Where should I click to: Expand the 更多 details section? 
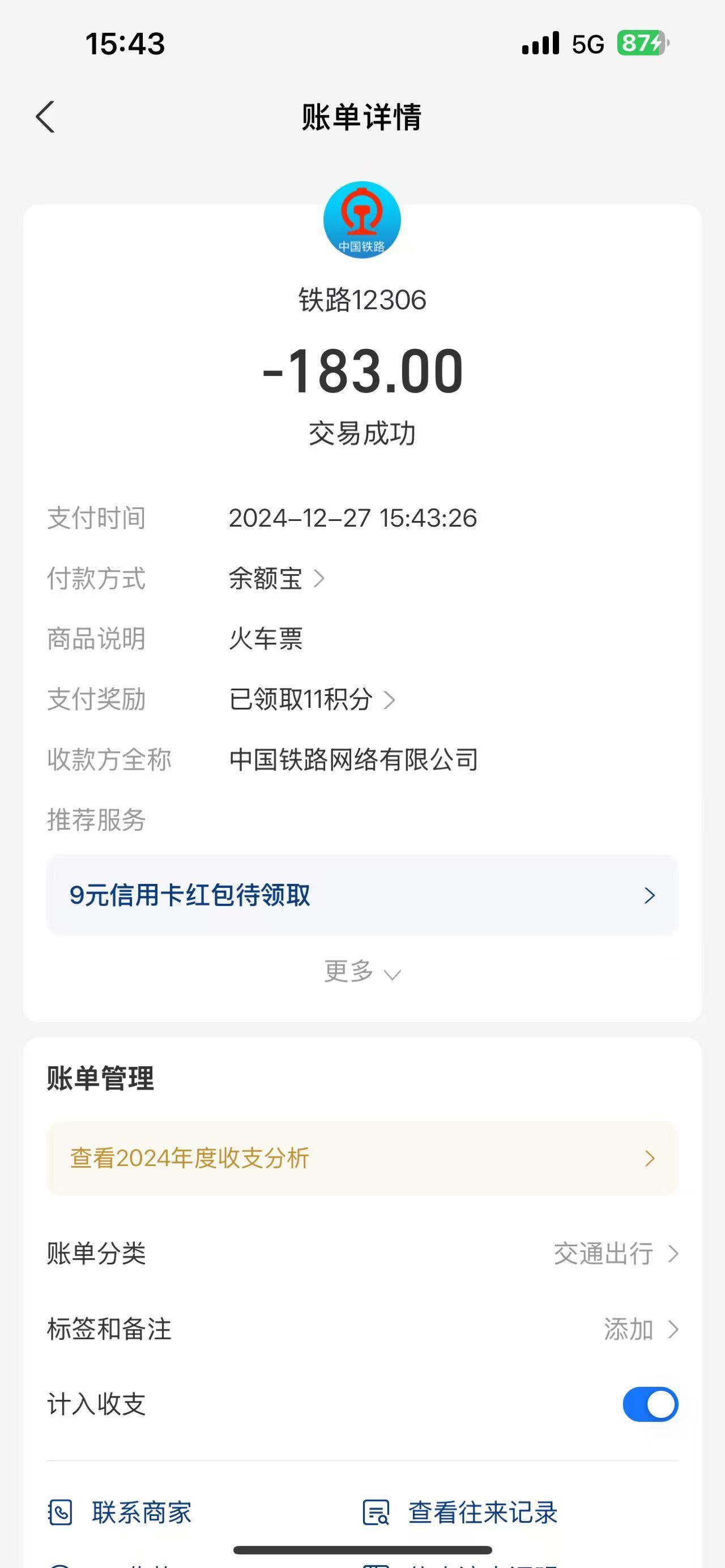click(x=362, y=972)
